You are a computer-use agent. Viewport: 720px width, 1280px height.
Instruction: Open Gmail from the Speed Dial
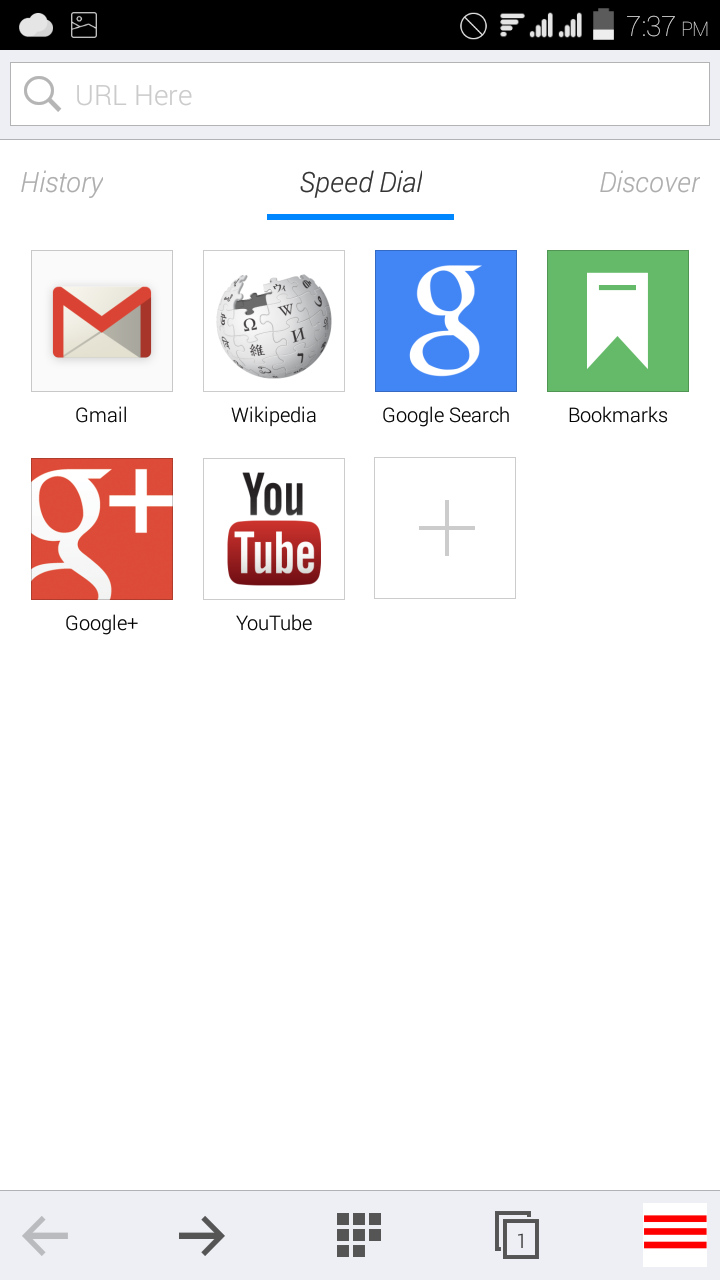pos(101,320)
